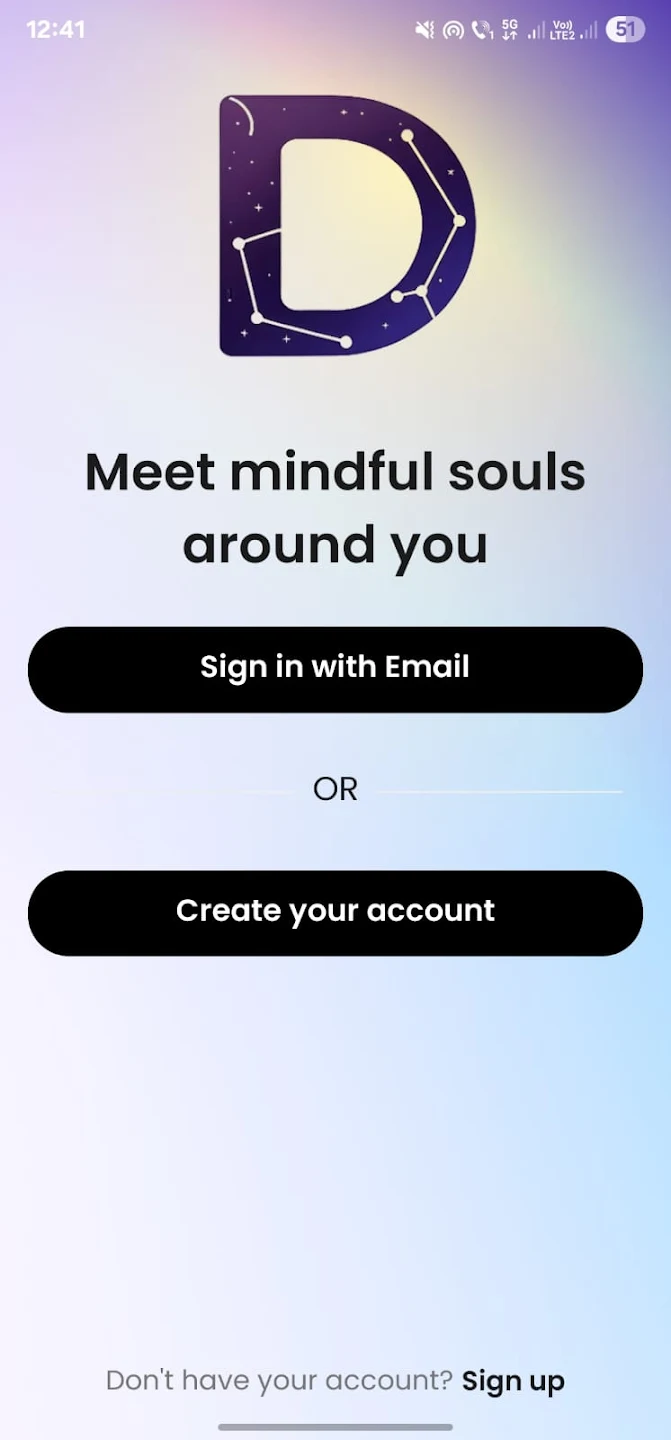Image resolution: width=671 pixels, height=1440 pixels.
Task: Open the Sign up link
Action: click(x=513, y=1381)
